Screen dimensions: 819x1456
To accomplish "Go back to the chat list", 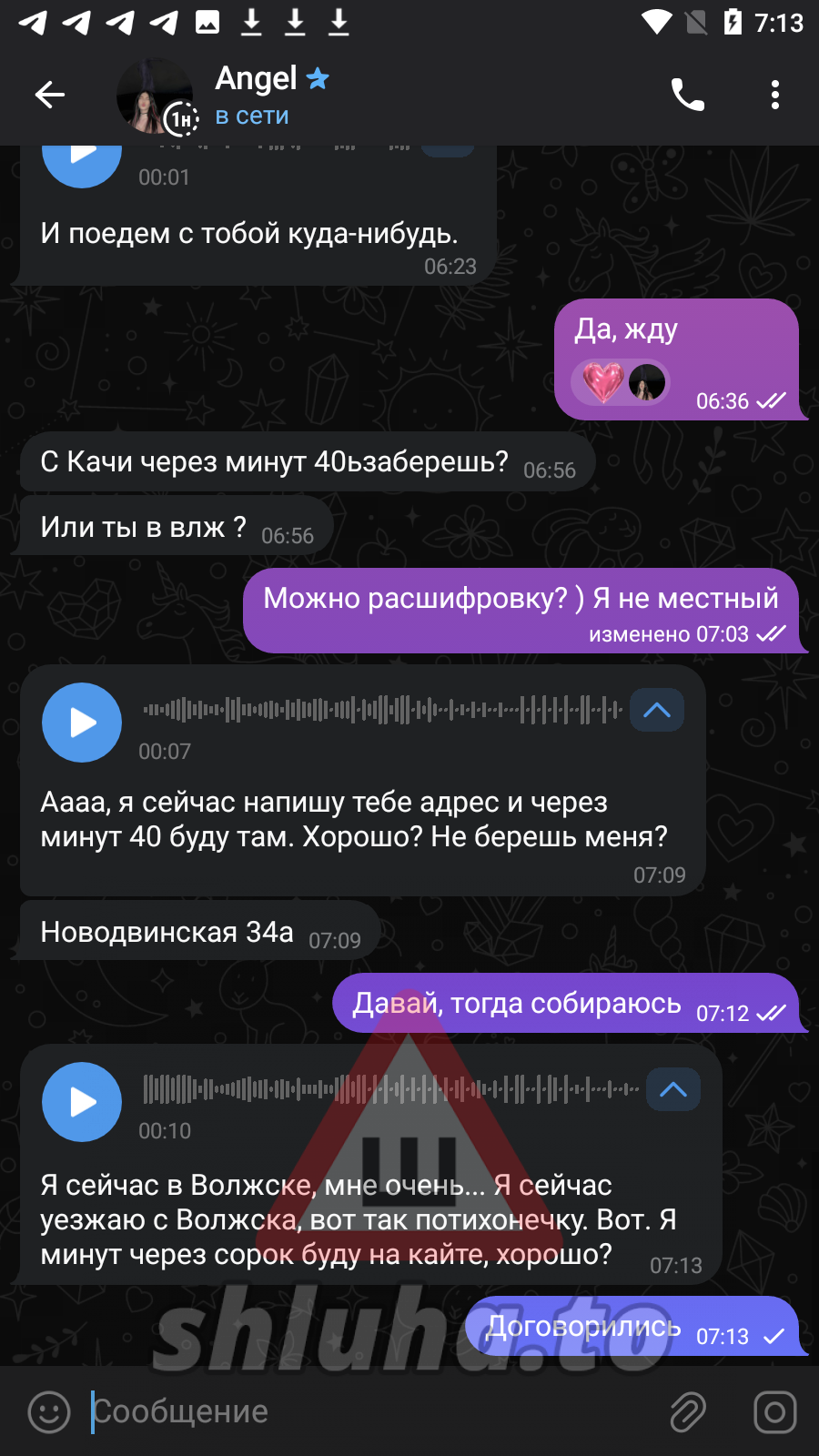I will [50, 95].
